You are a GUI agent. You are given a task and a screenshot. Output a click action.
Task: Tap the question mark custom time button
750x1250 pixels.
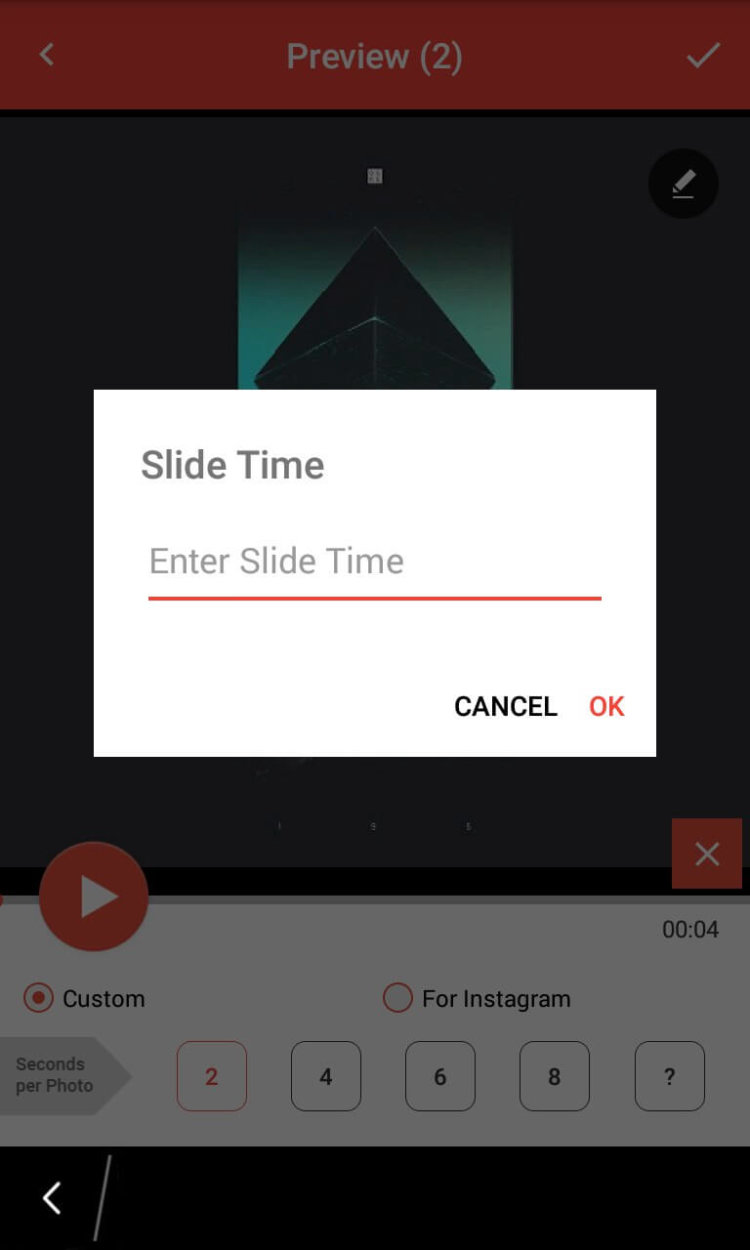(x=669, y=1077)
